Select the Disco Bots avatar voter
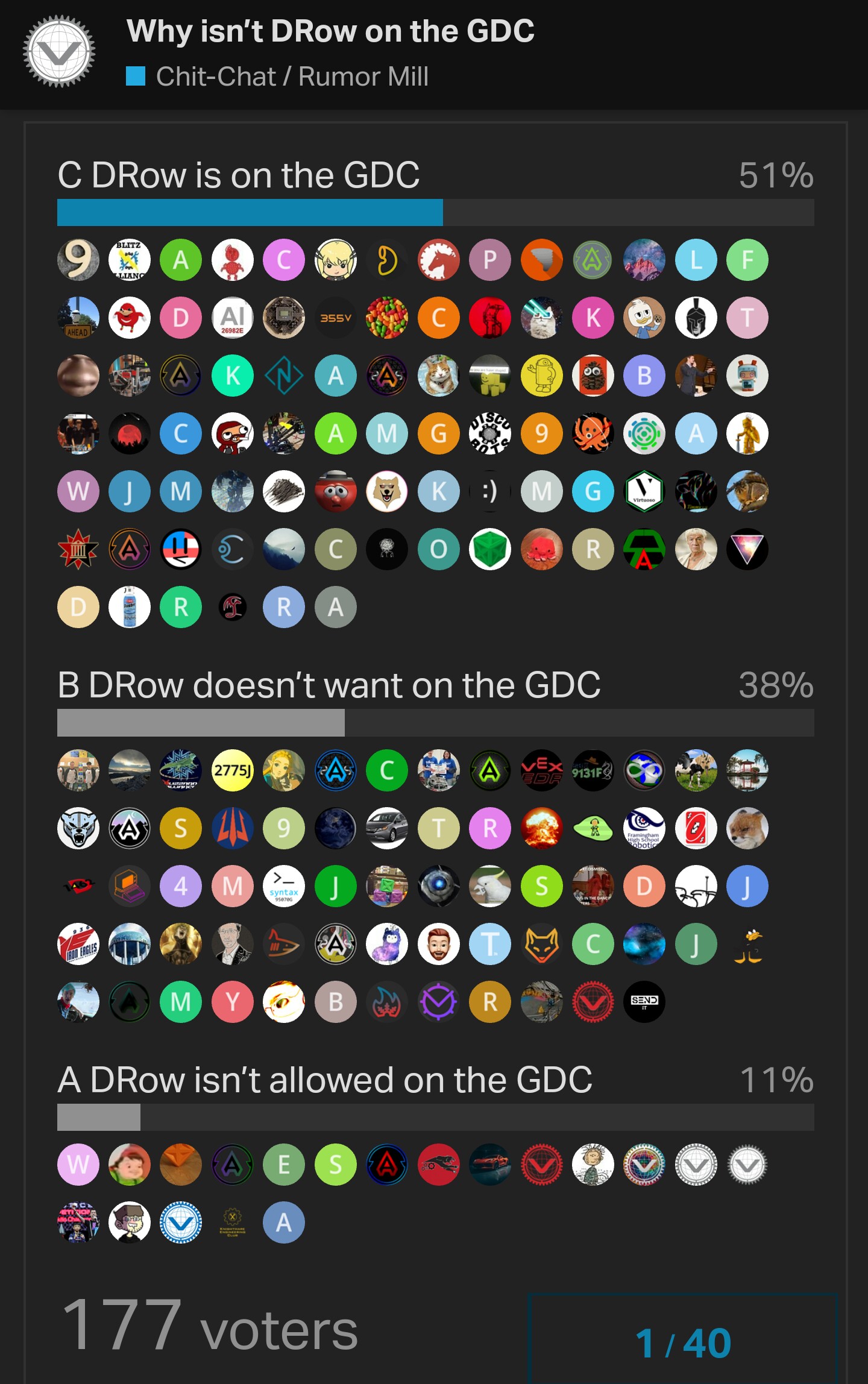The height and width of the screenshot is (1384, 868). pos(490,433)
